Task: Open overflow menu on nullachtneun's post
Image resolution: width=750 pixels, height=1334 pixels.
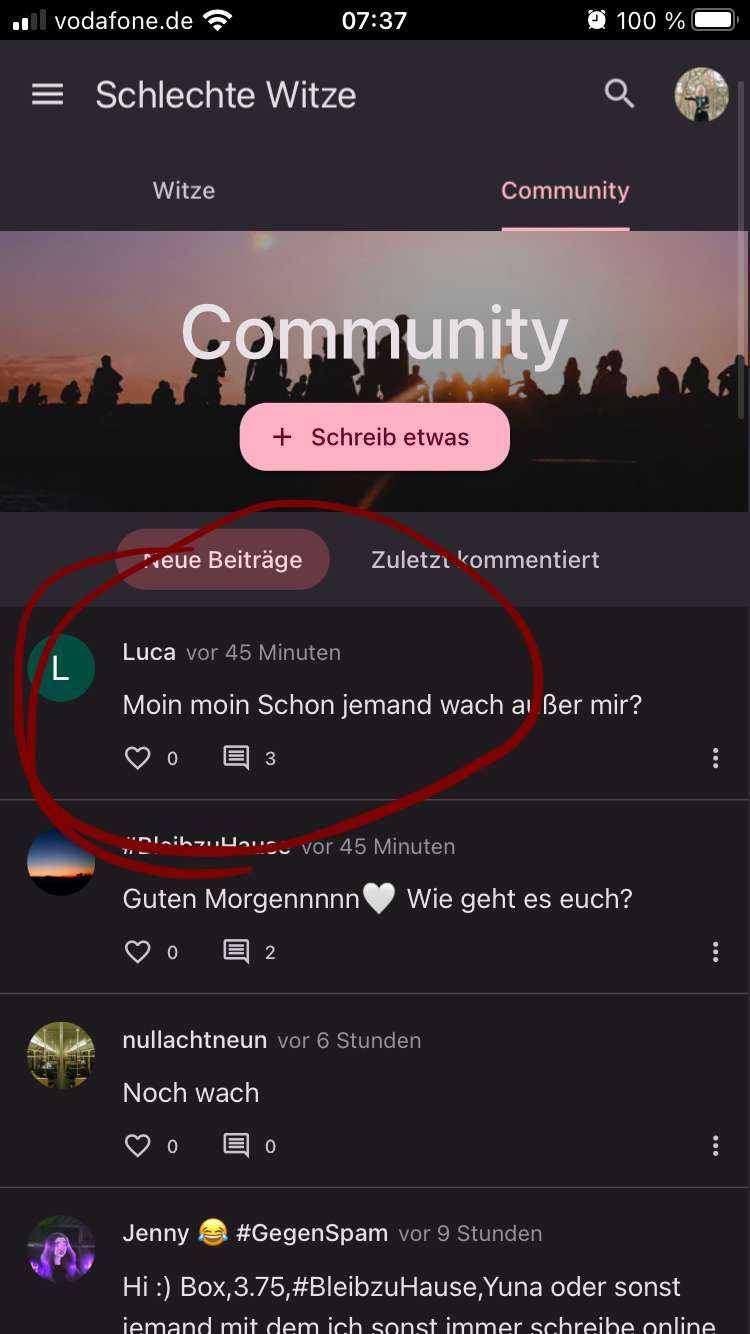Action: pyautogui.click(x=715, y=1146)
